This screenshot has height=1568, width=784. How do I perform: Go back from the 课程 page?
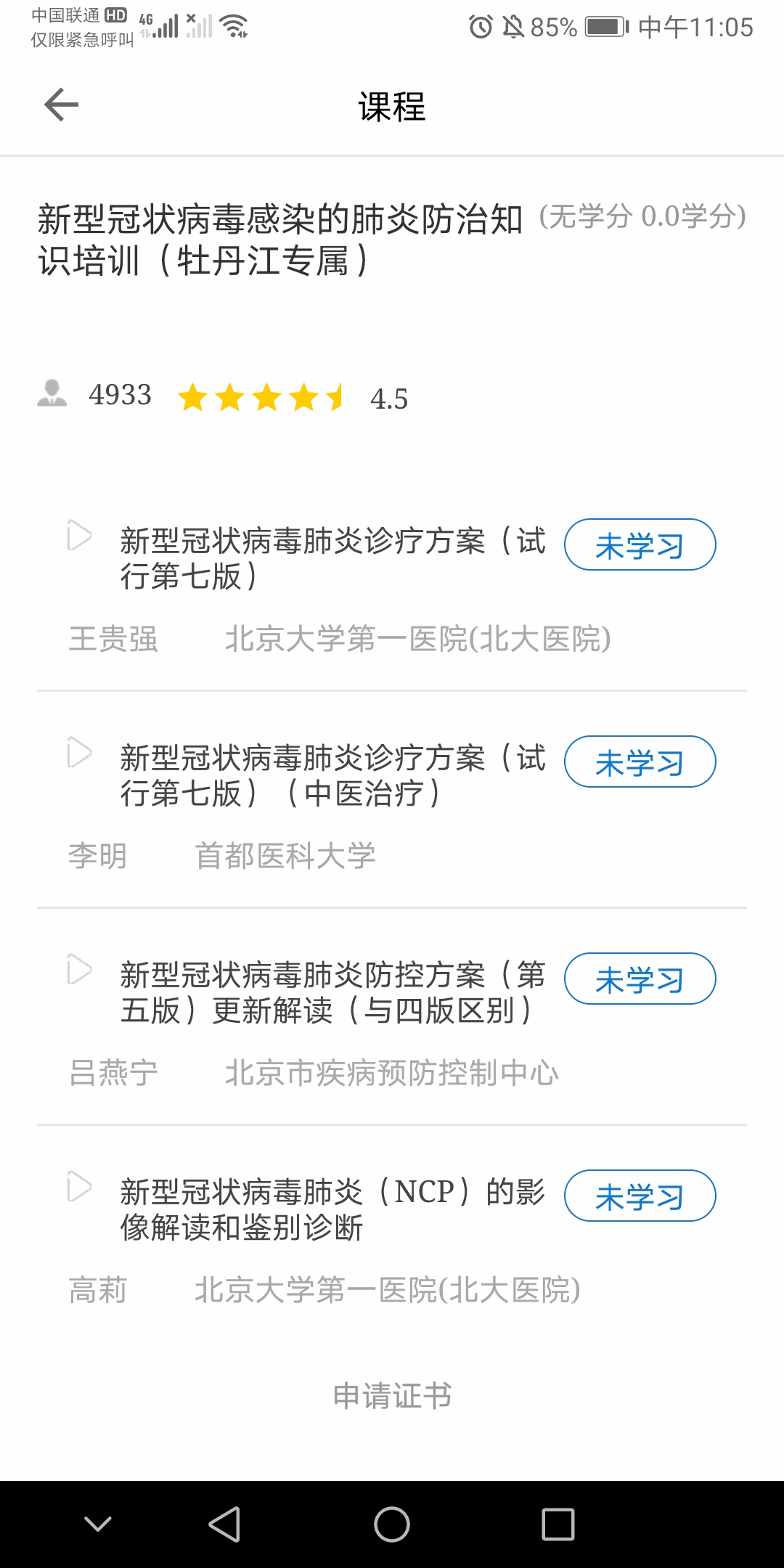(61, 105)
